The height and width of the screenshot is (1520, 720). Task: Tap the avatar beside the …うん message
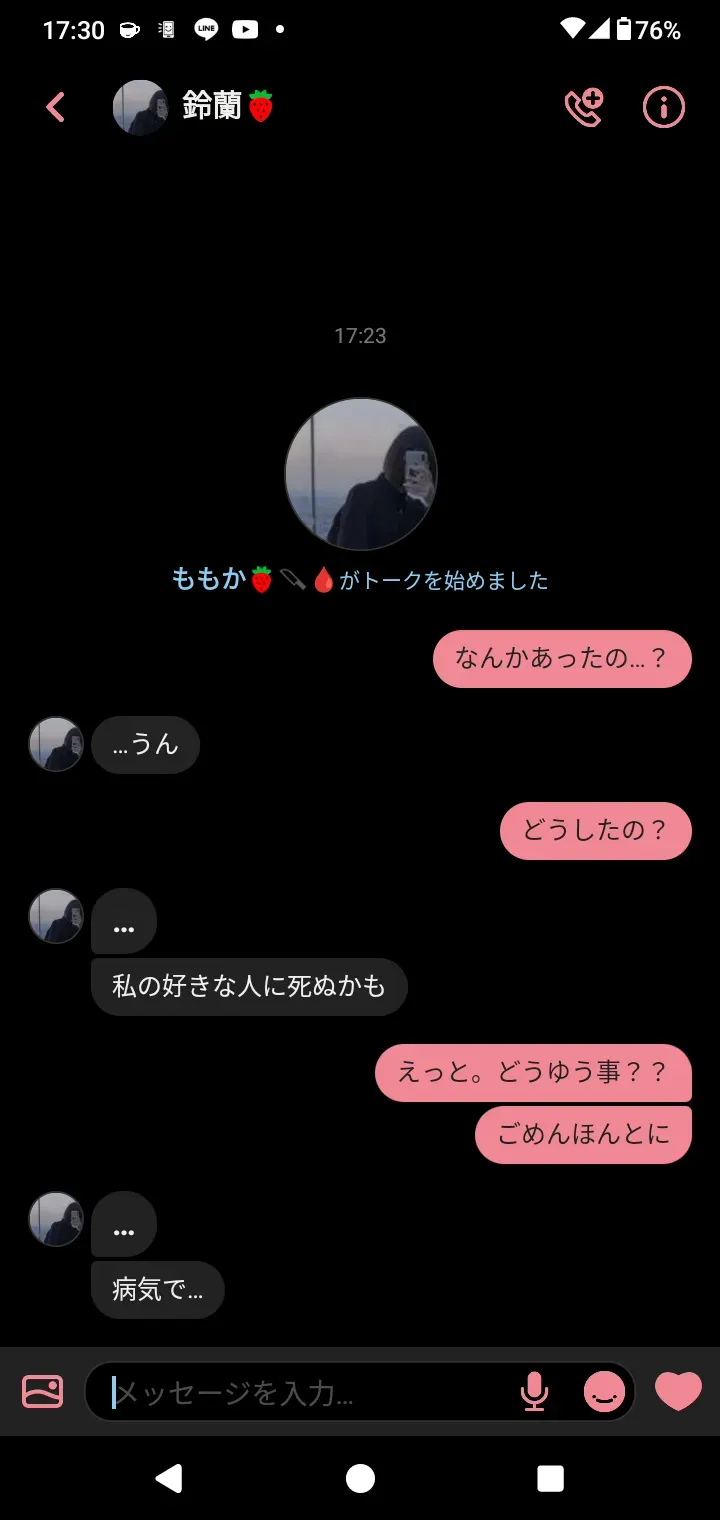[x=56, y=744]
